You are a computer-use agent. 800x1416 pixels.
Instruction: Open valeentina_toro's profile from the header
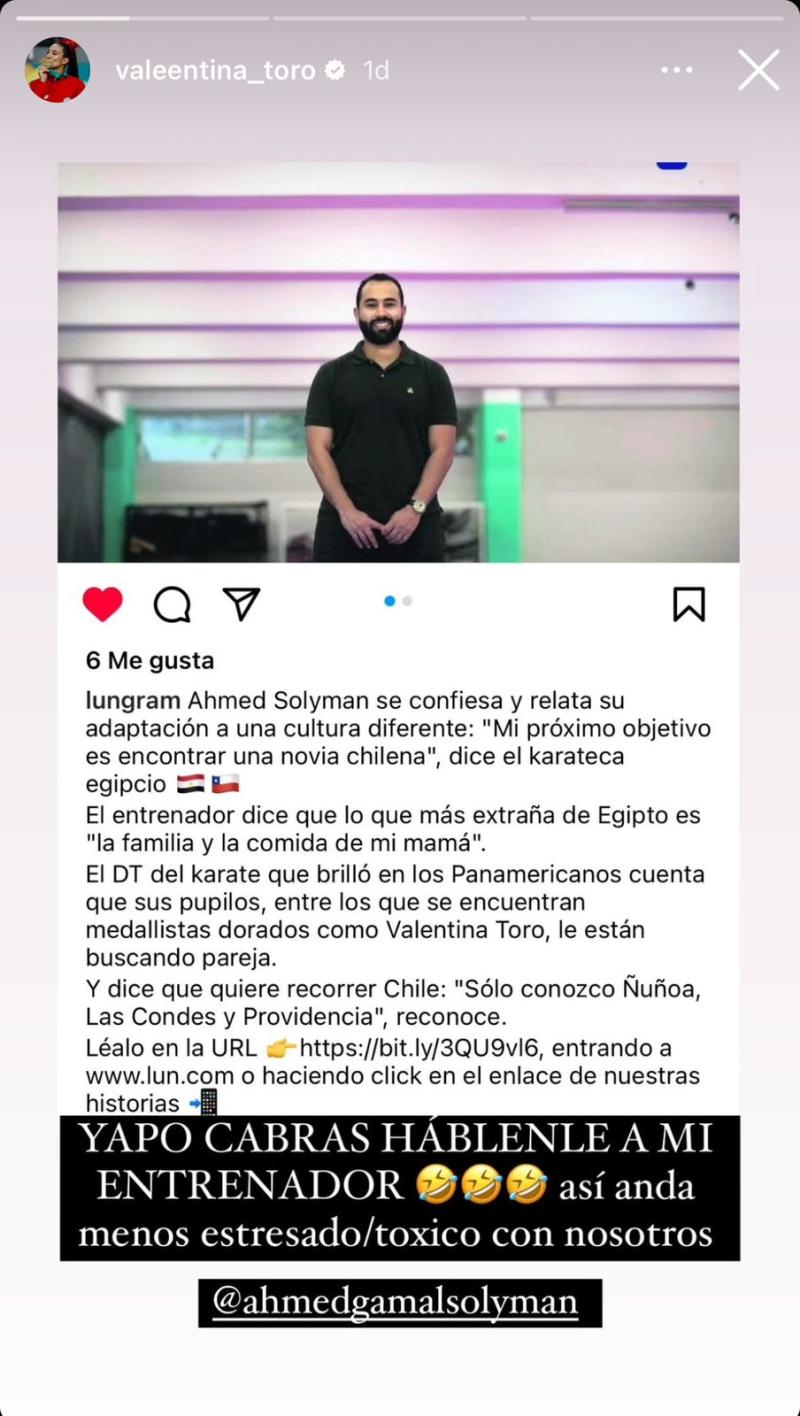coord(220,70)
